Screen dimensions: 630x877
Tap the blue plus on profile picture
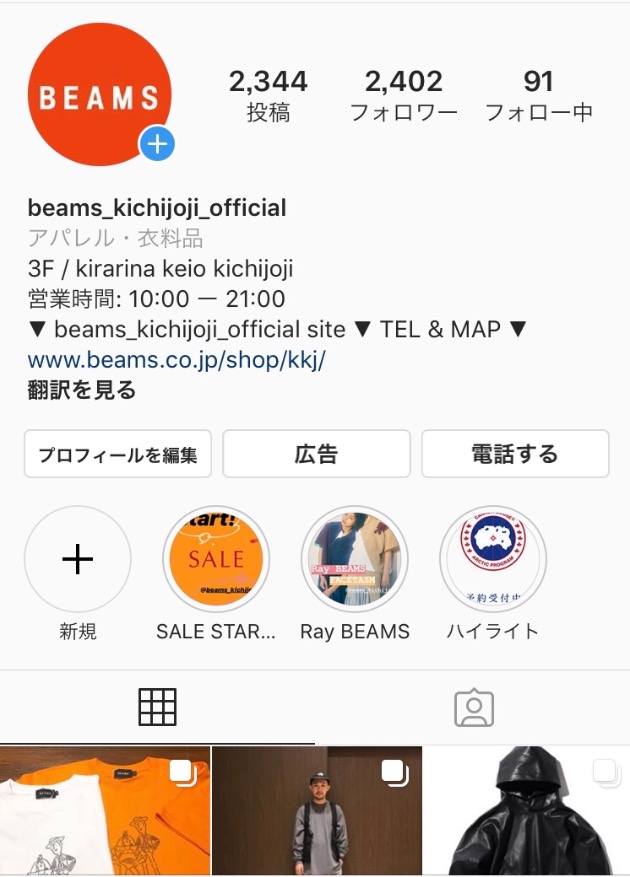coord(157,144)
